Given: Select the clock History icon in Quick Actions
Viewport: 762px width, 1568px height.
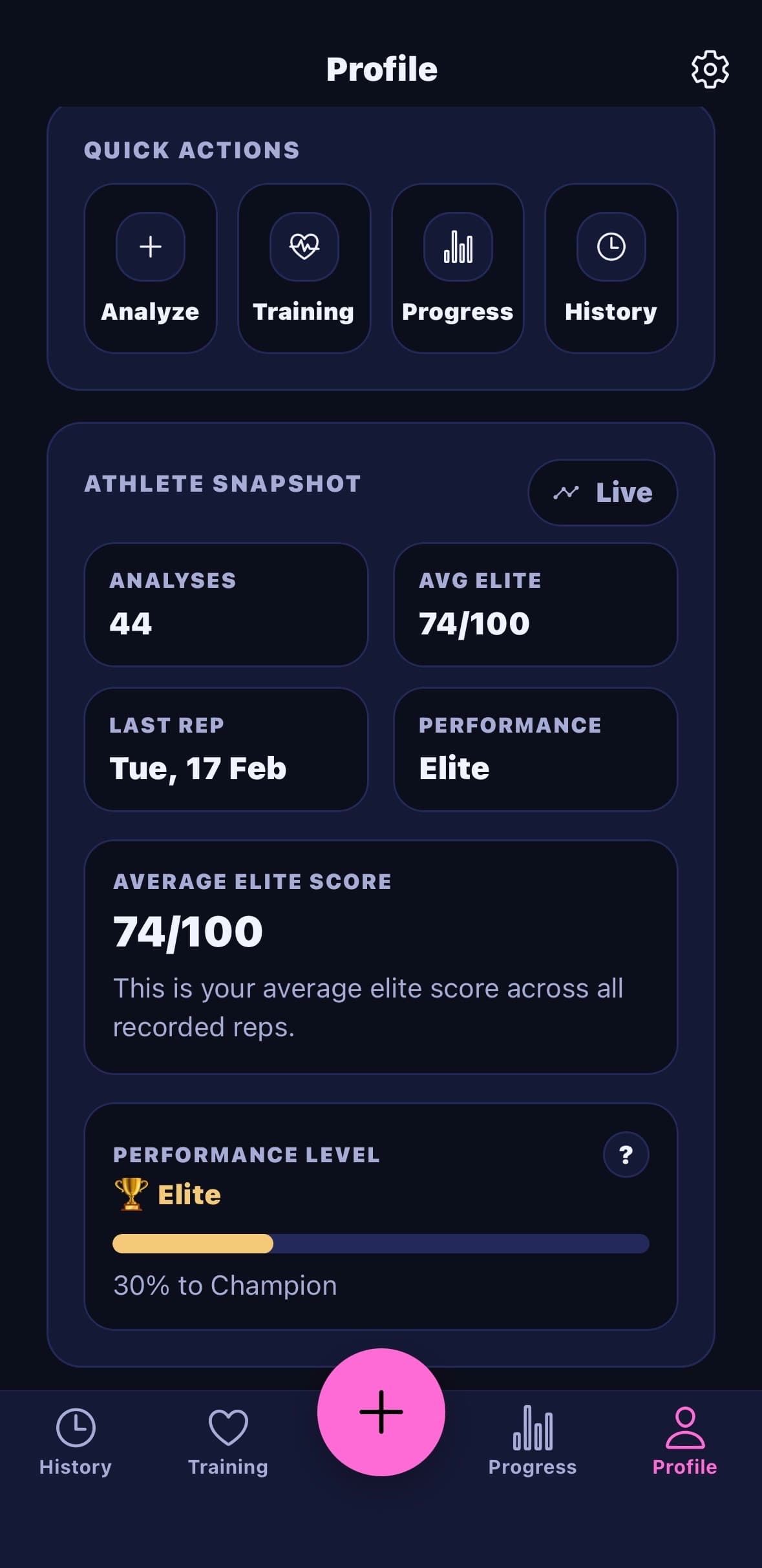Looking at the screenshot, I should pyautogui.click(x=611, y=247).
